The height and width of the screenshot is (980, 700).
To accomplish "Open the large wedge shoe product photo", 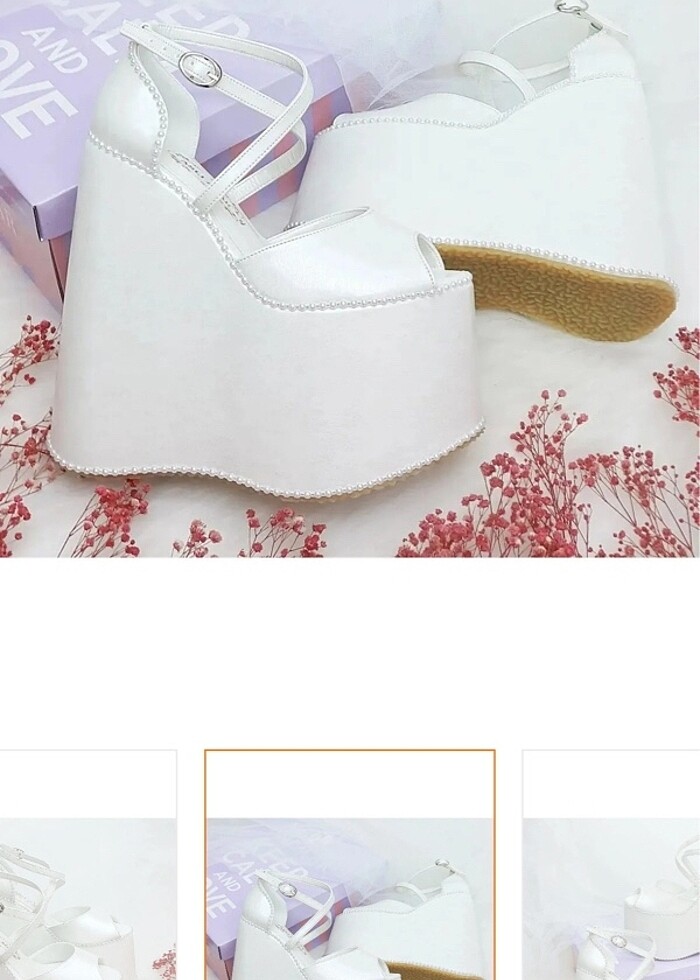I will click(350, 278).
